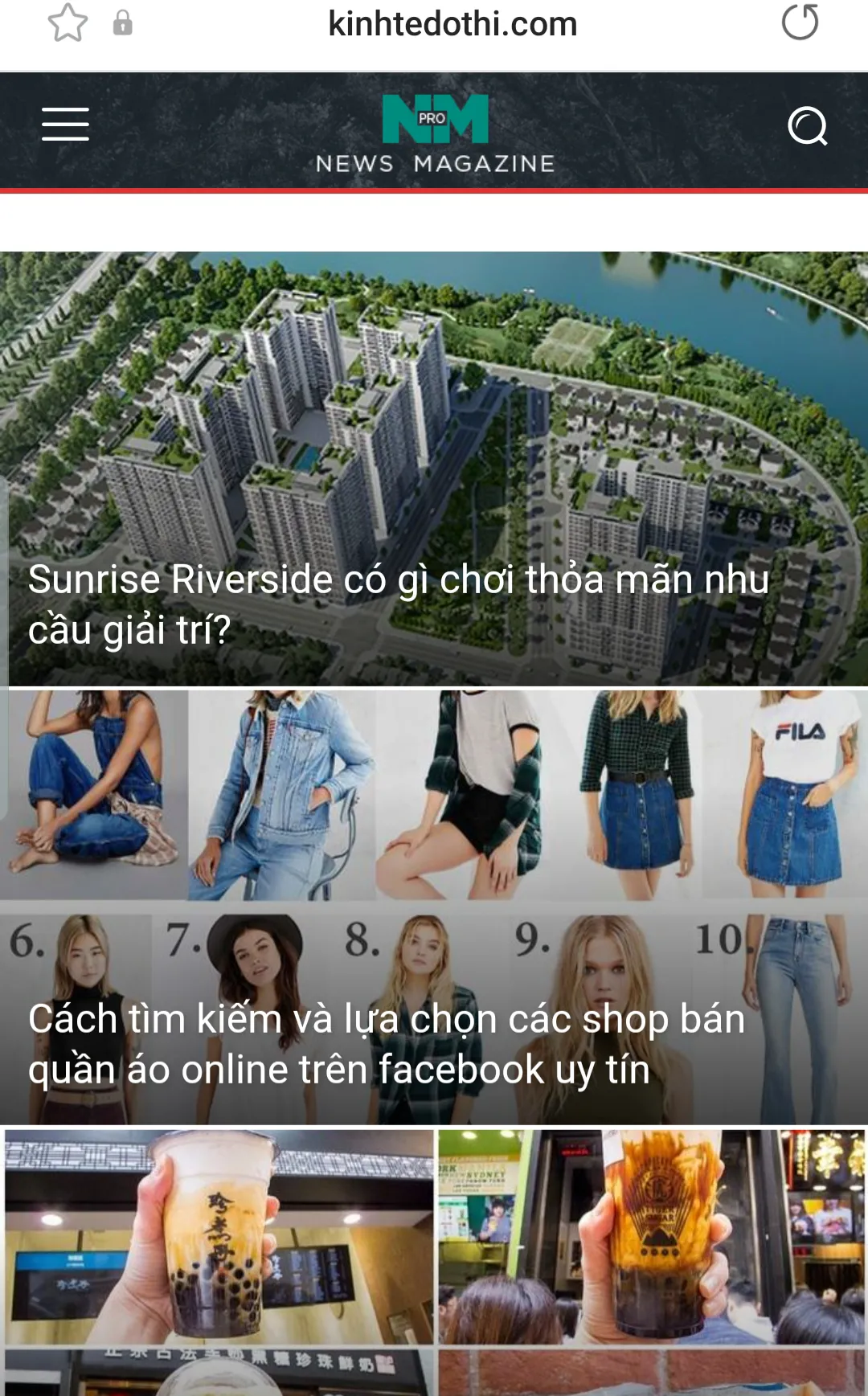
Task: Bookmark this page with the star
Action: coord(68,23)
